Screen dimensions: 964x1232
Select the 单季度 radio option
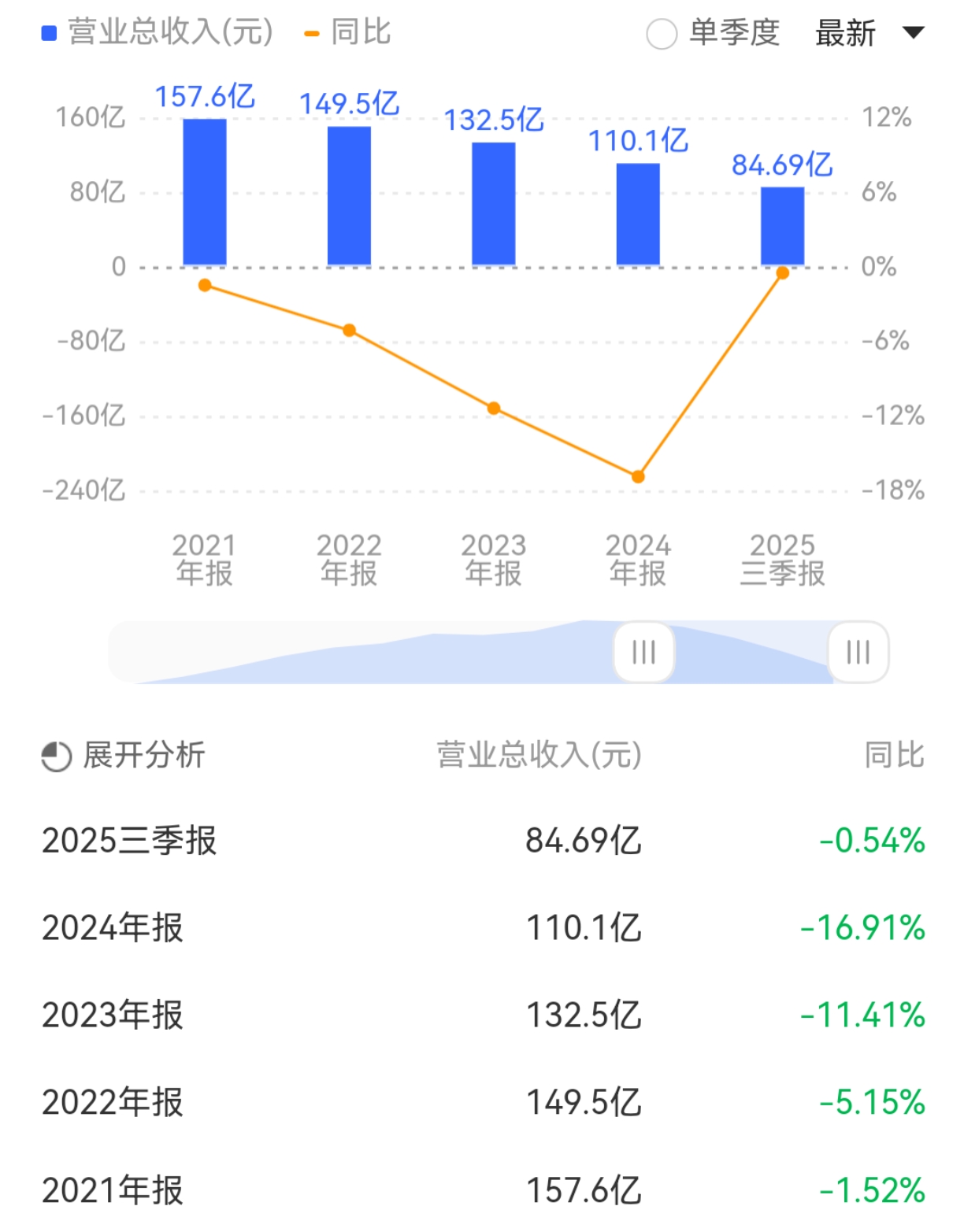pyautogui.click(x=662, y=34)
